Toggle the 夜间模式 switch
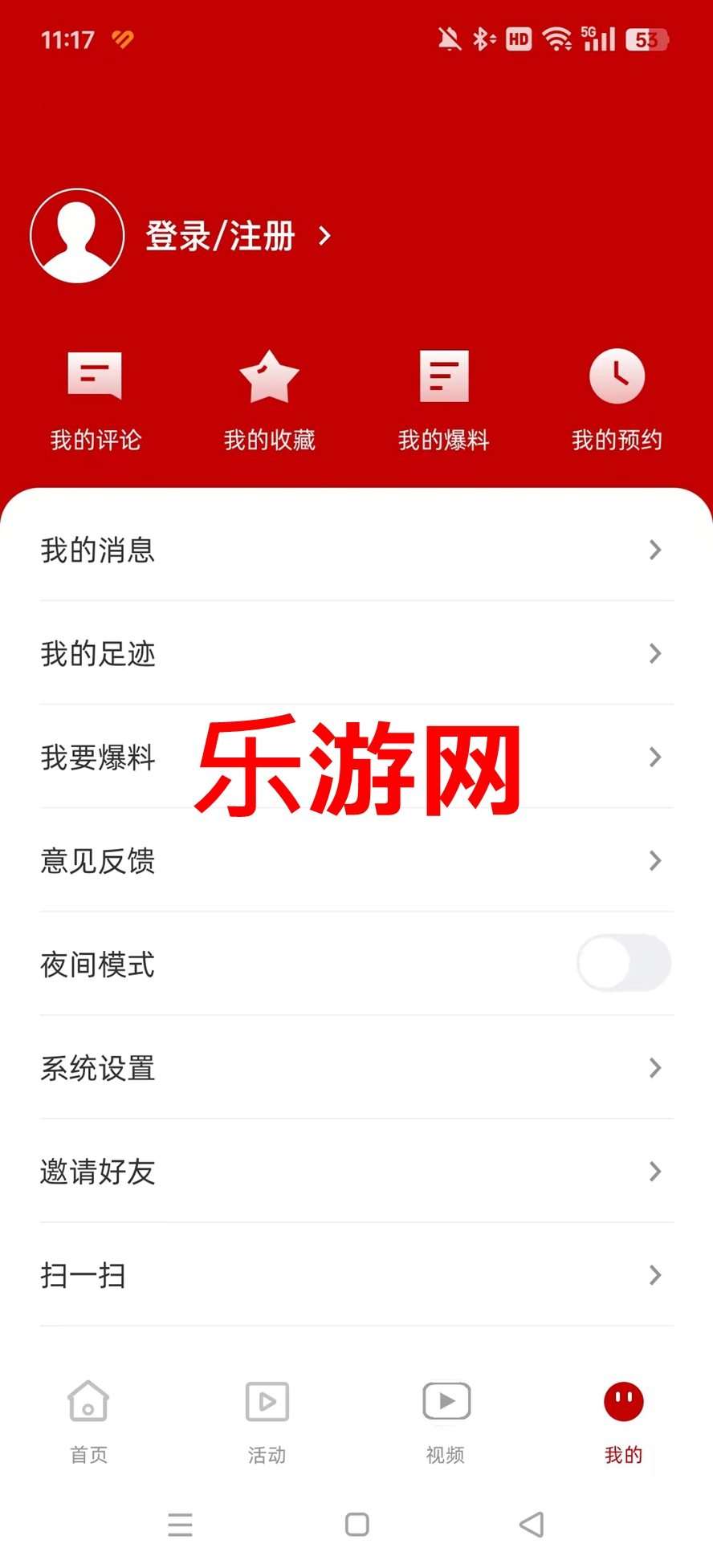Viewport: 713px width, 1568px height. pos(624,963)
